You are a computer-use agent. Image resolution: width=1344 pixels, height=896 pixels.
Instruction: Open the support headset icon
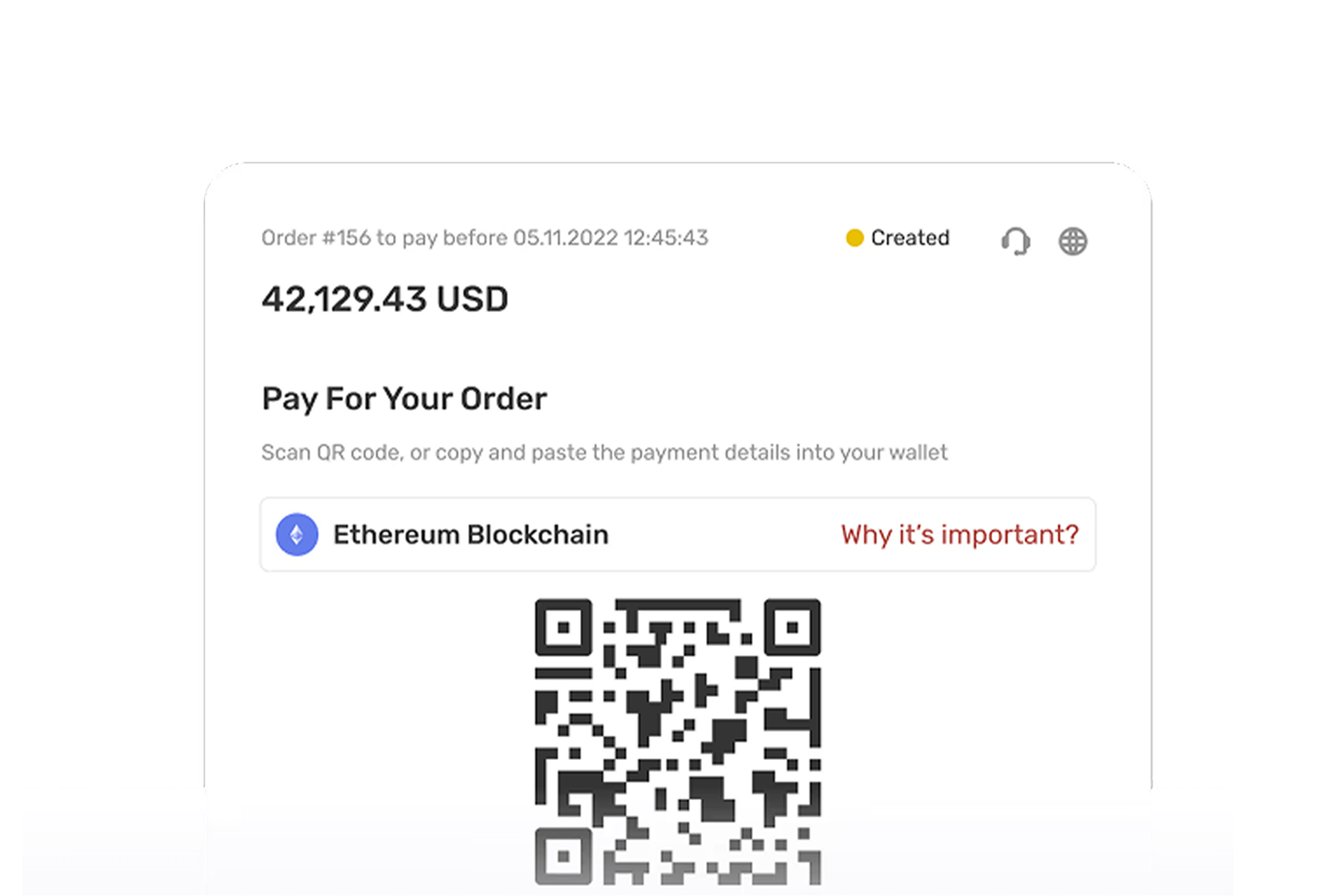[x=1016, y=241]
